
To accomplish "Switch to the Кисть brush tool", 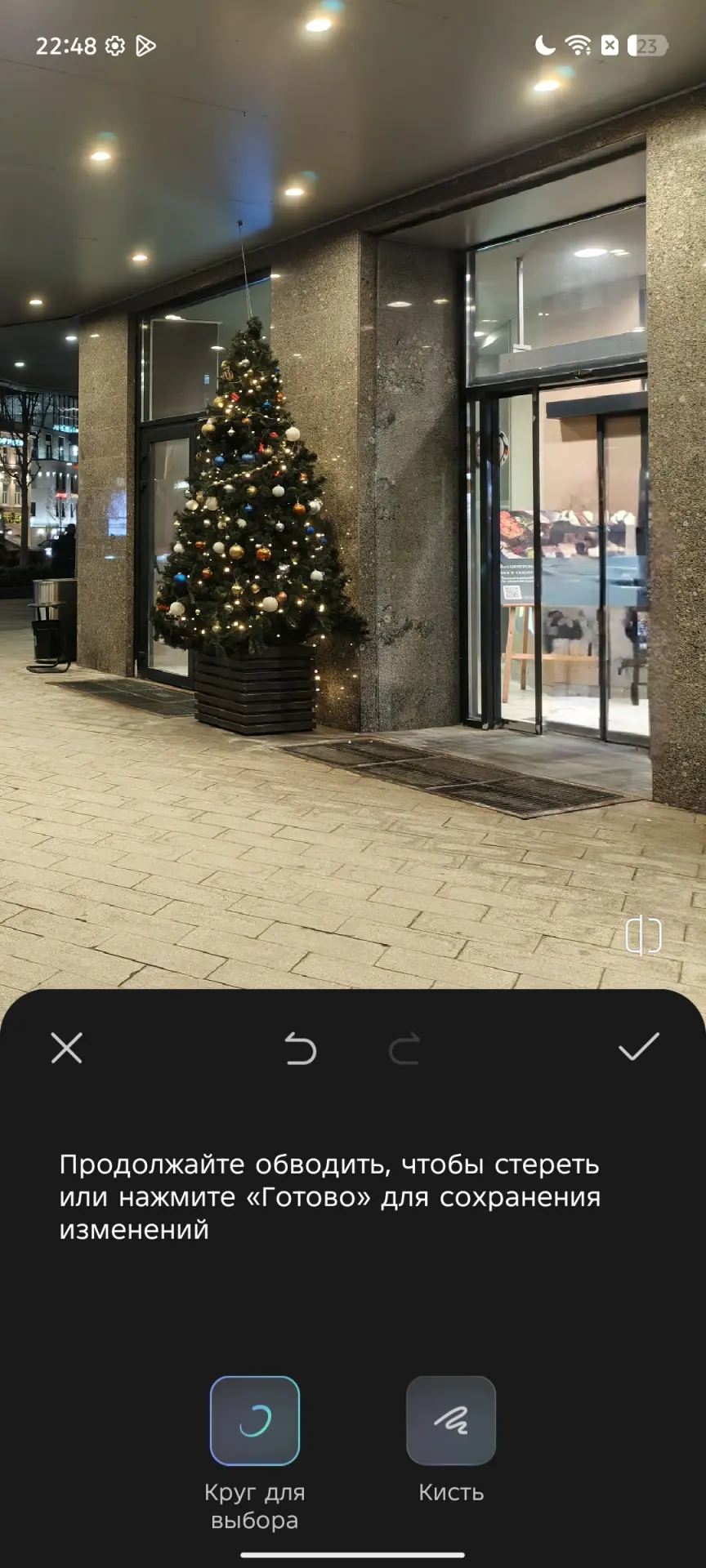I will [451, 1421].
